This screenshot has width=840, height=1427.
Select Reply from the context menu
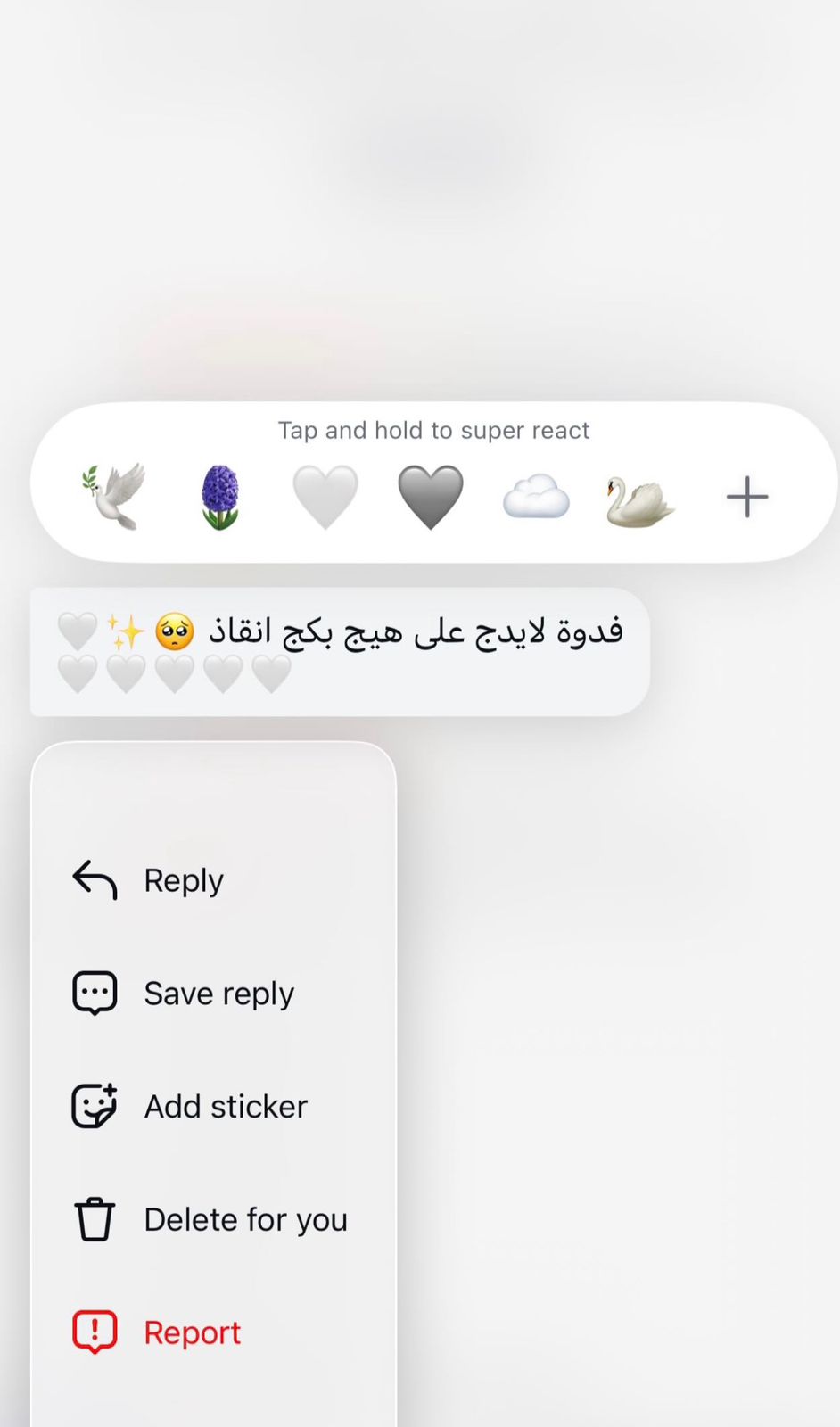point(184,880)
